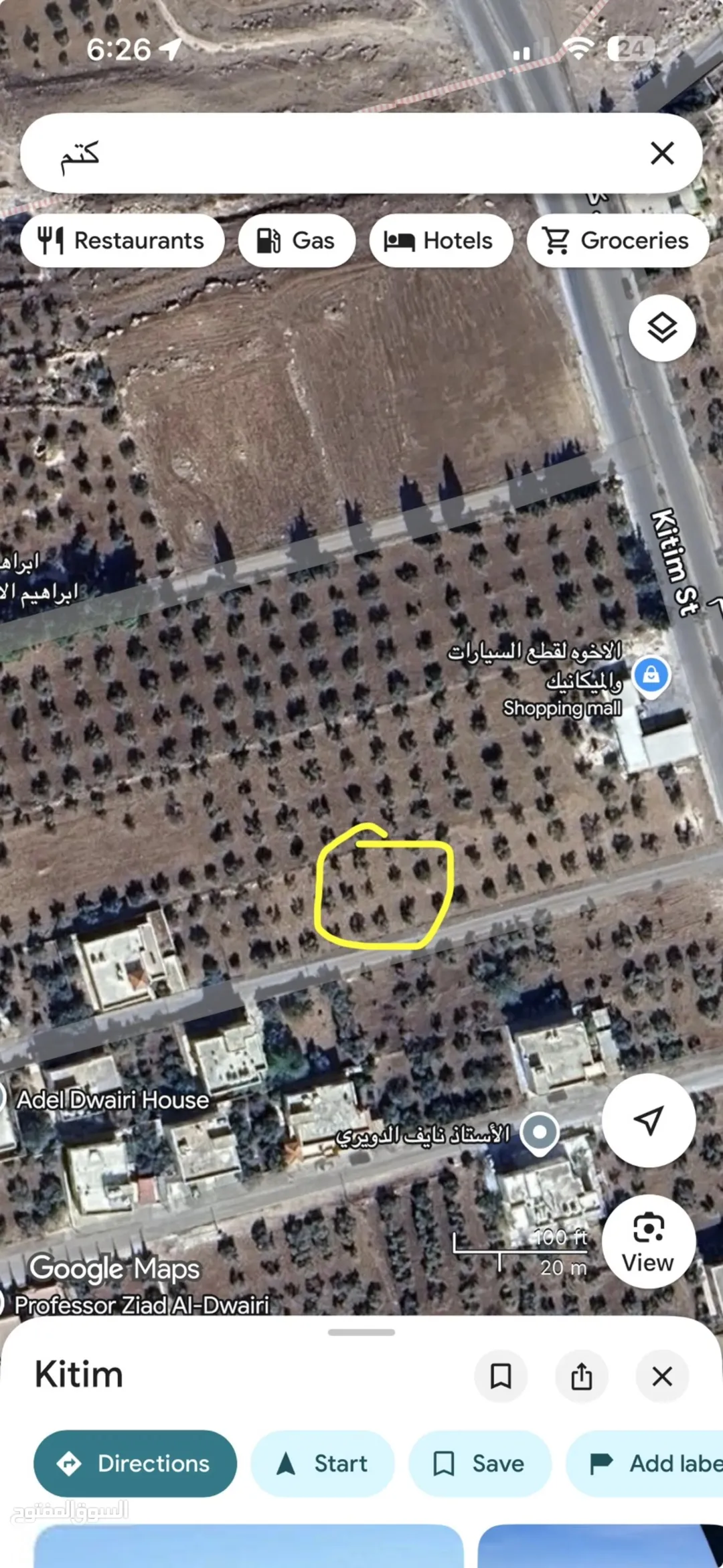Select the Groceries chip
Screen dimensions: 723x1568
(x=618, y=240)
